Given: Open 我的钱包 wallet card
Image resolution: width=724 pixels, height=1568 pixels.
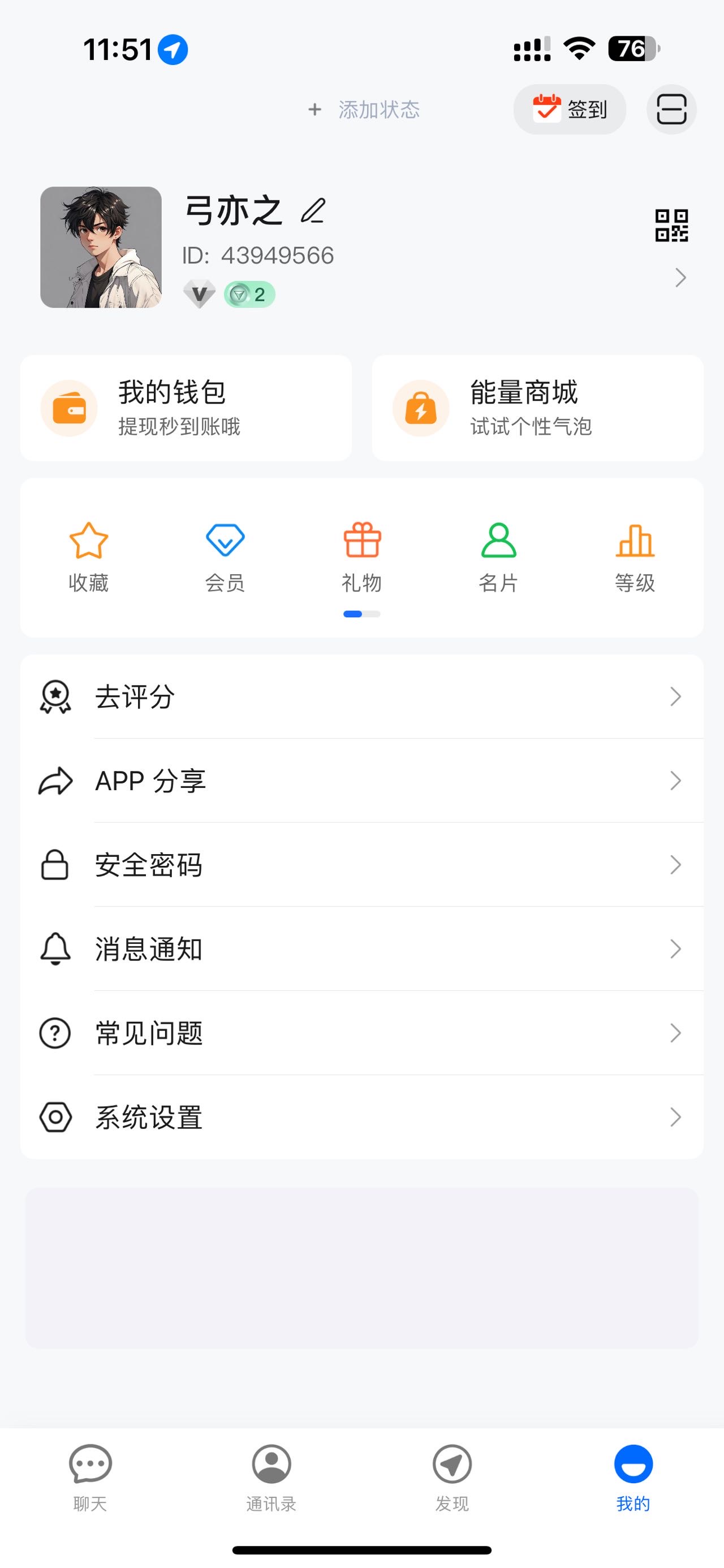Looking at the screenshot, I should [186, 408].
